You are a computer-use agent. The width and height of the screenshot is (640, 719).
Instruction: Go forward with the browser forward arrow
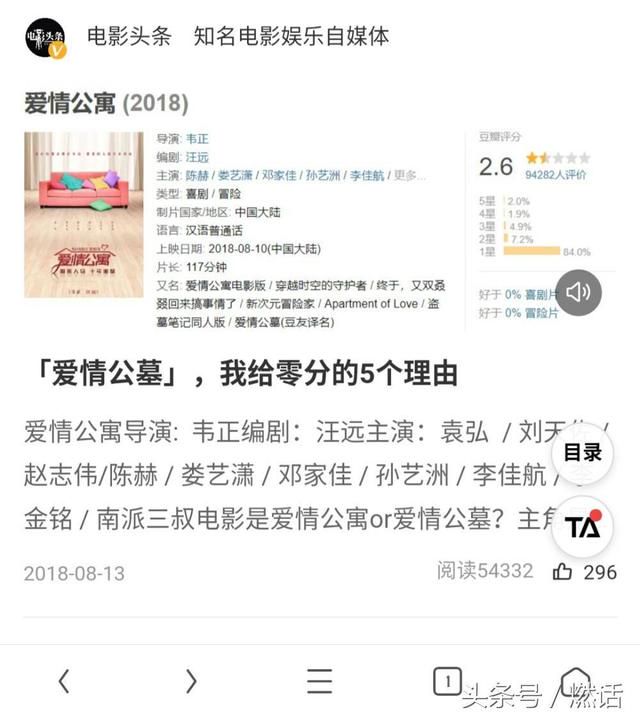(191, 682)
